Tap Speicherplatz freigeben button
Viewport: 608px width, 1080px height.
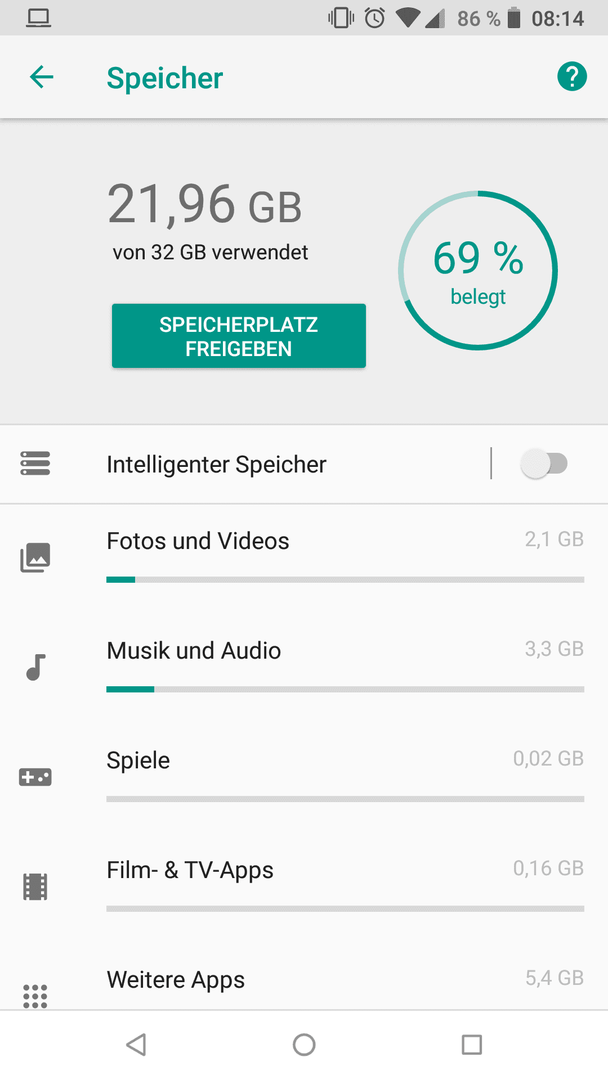[x=238, y=336]
